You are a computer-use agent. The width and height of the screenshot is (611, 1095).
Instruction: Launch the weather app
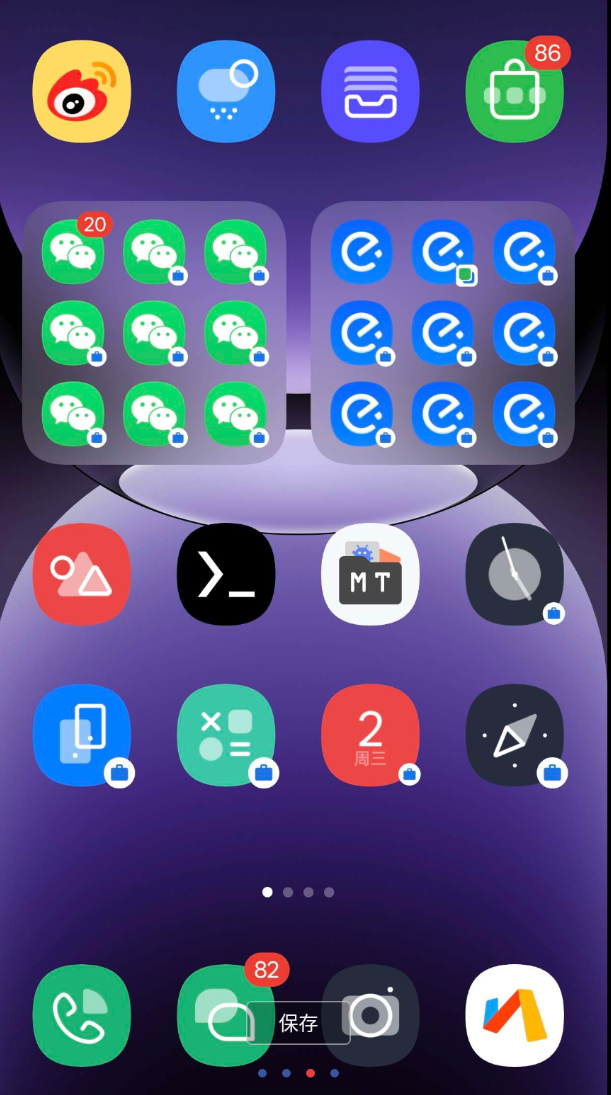[226, 92]
